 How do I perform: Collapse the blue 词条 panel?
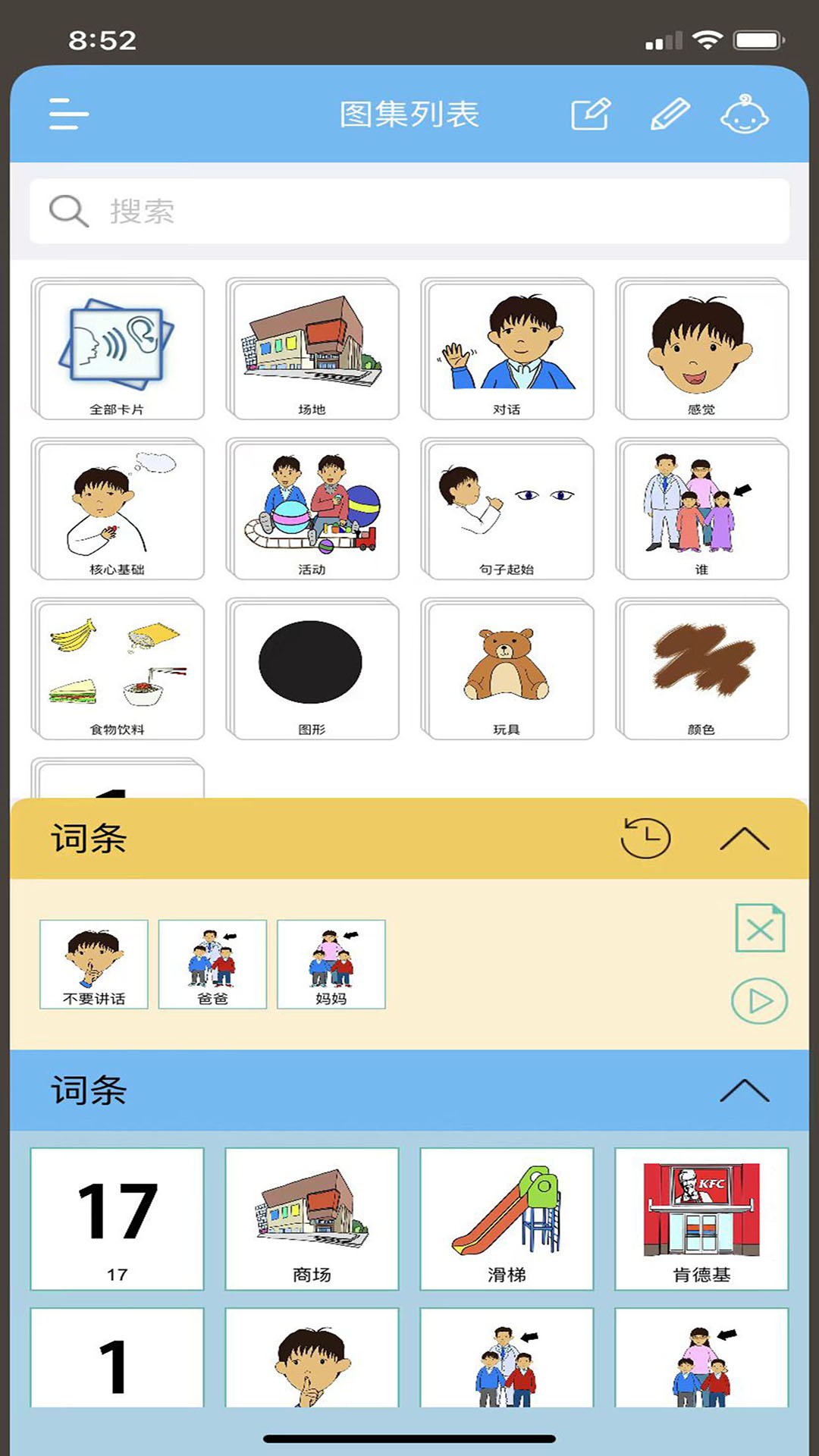pyautogui.click(x=744, y=1090)
